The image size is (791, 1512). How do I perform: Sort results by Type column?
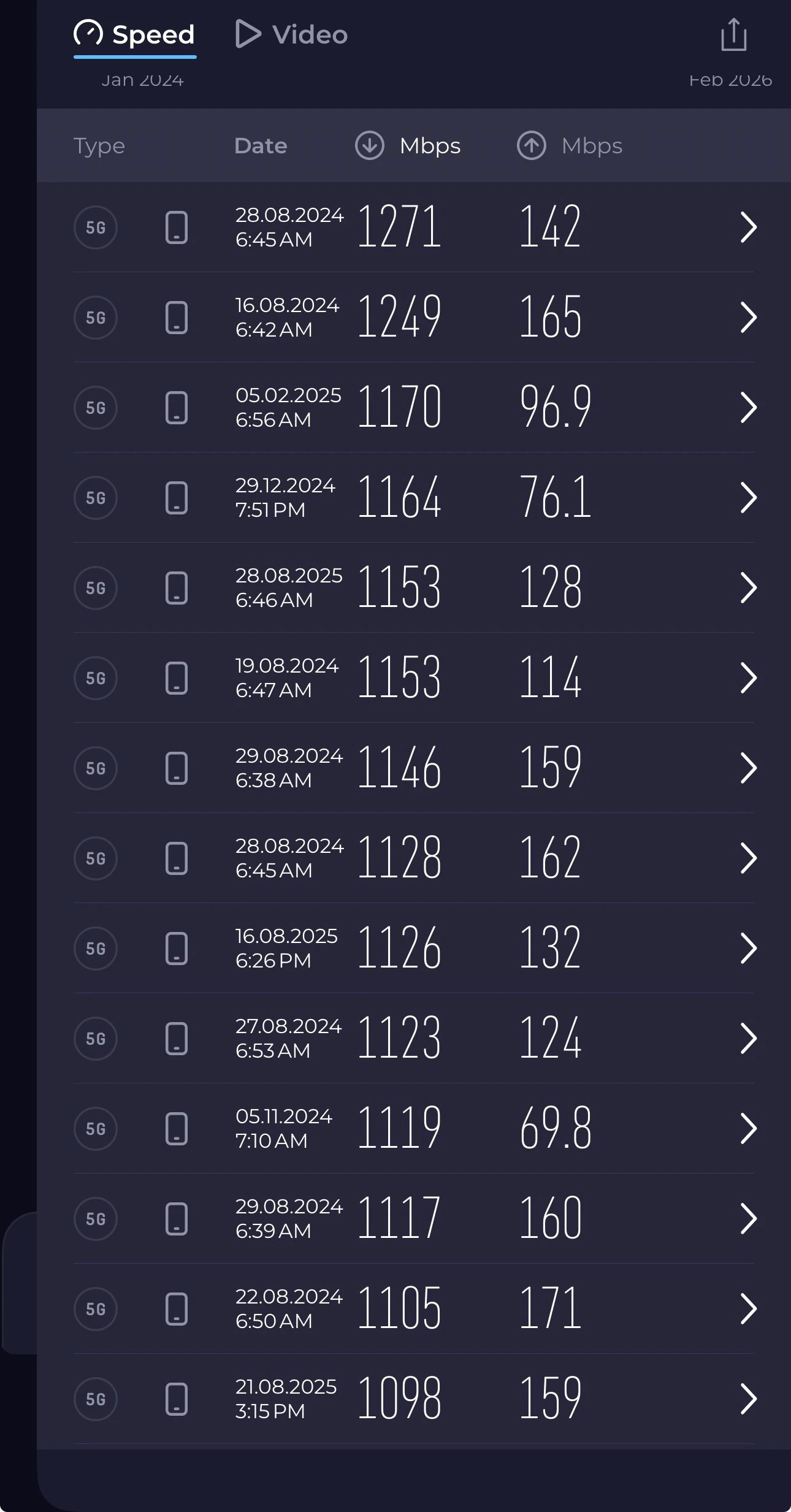click(99, 146)
